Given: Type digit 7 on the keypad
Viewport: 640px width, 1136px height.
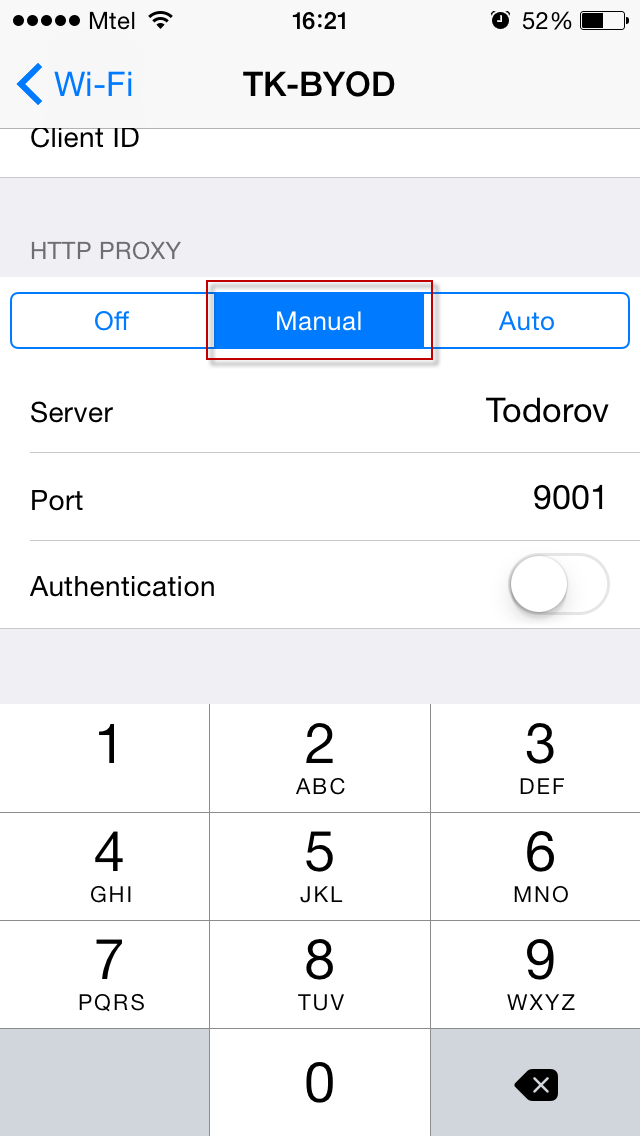Looking at the screenshot, I should [104, 974].
